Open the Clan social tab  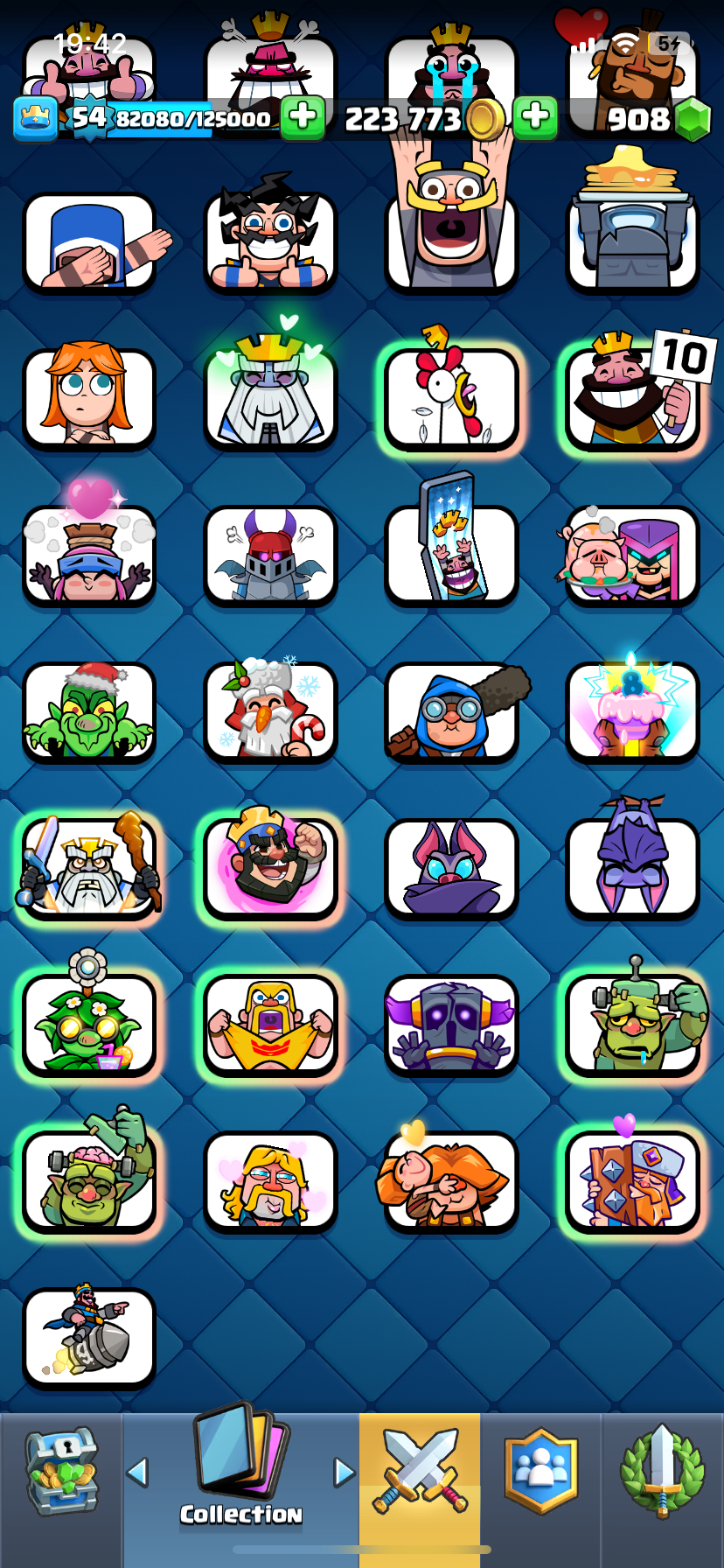pos(540,1472)
